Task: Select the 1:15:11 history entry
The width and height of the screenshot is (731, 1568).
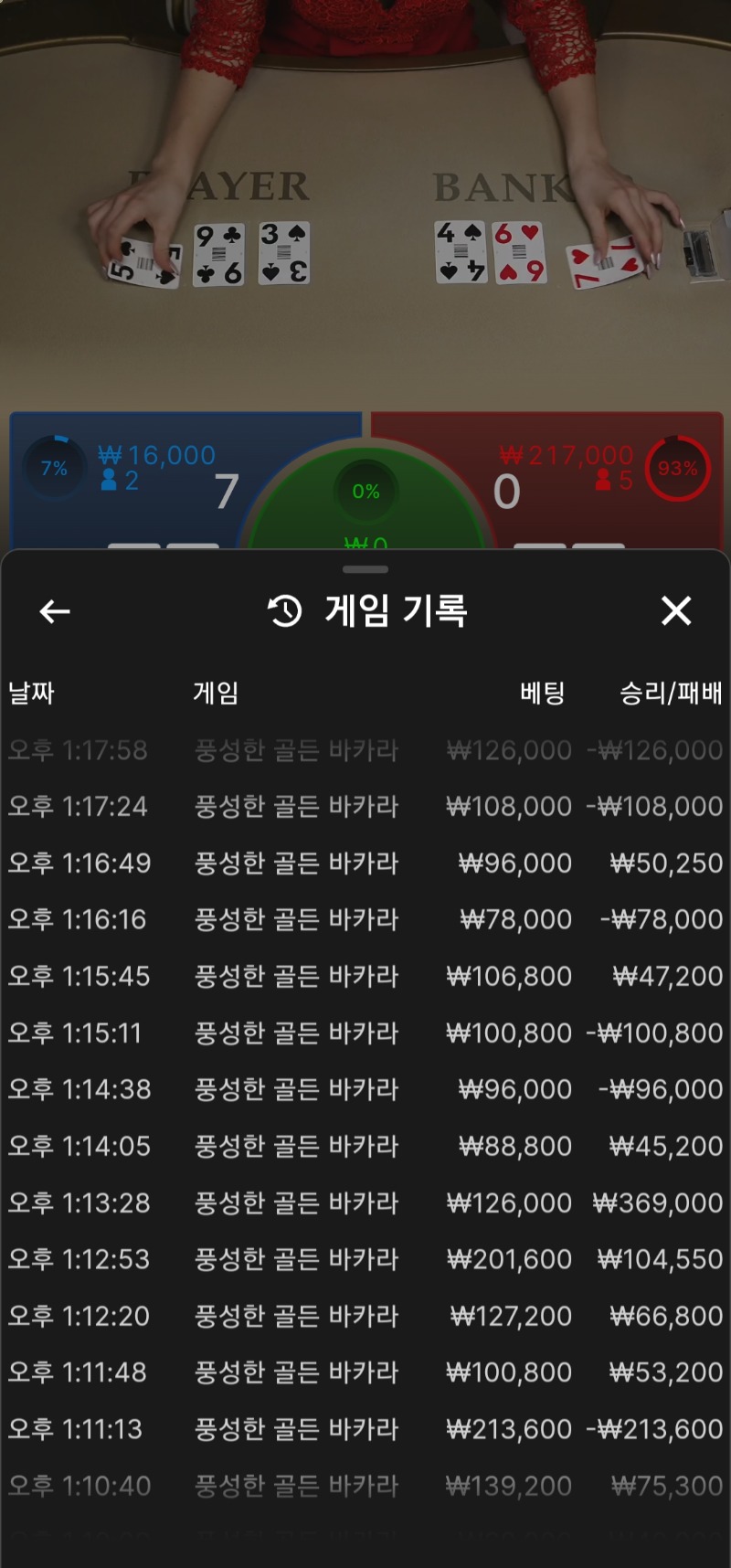Action: 365,1033
